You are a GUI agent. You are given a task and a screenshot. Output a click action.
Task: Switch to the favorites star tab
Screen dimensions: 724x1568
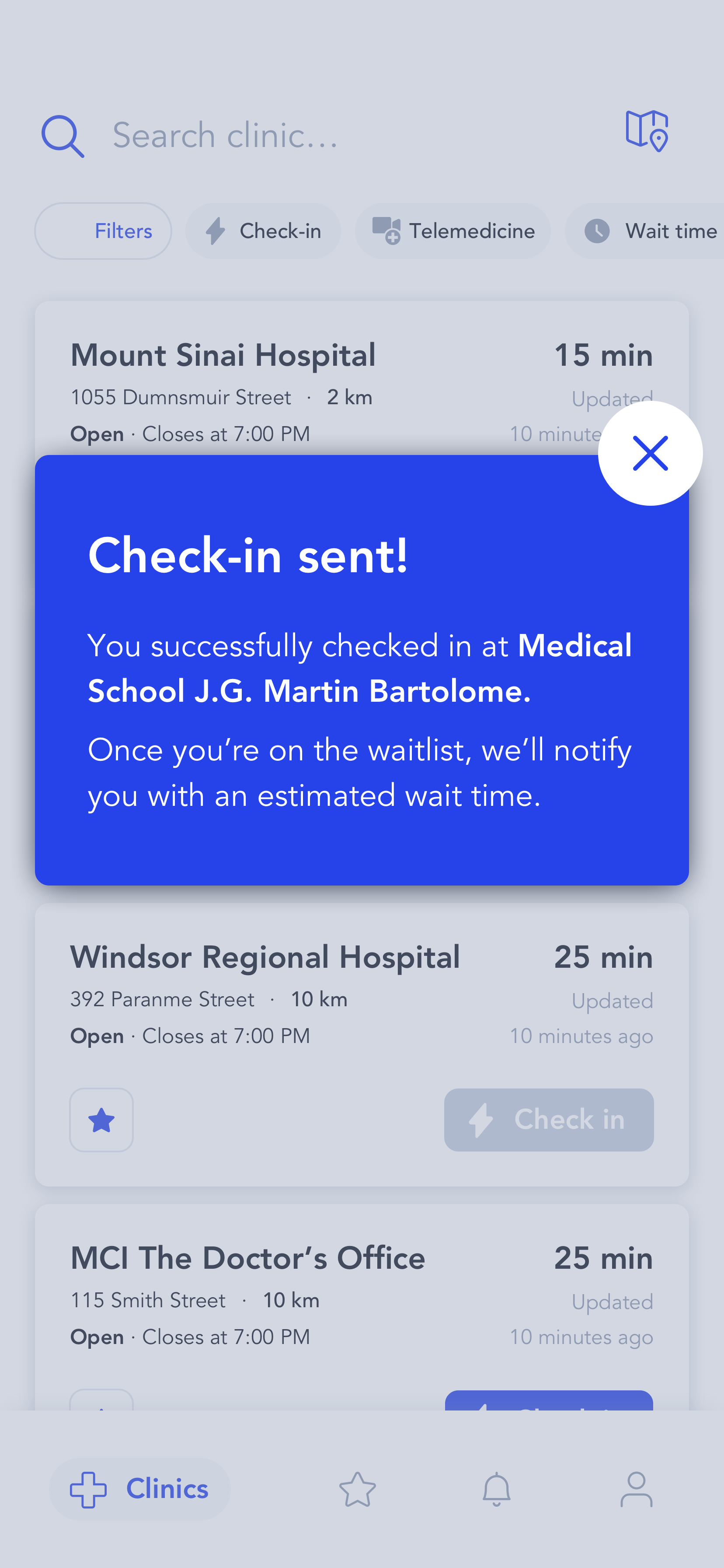click(357, 1489)
